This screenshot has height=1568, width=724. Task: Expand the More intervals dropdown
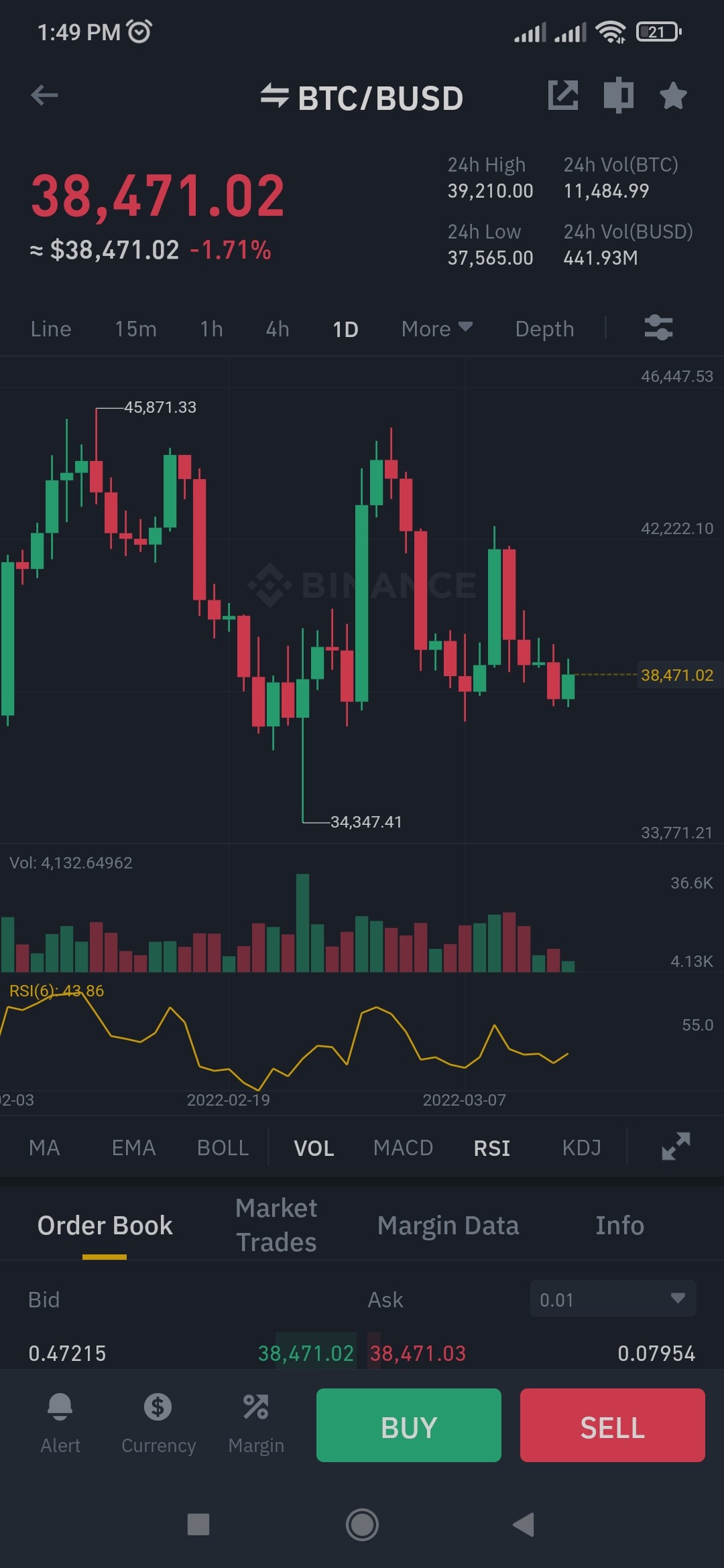tap(437, 329)
